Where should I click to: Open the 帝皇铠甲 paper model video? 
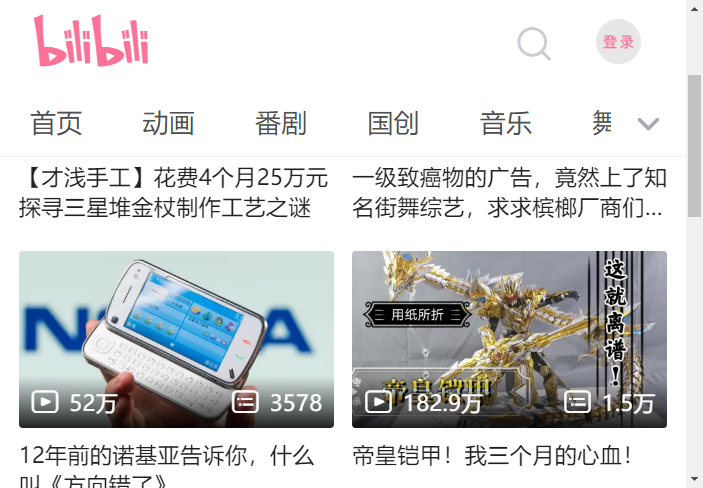(x=509, y=339)
